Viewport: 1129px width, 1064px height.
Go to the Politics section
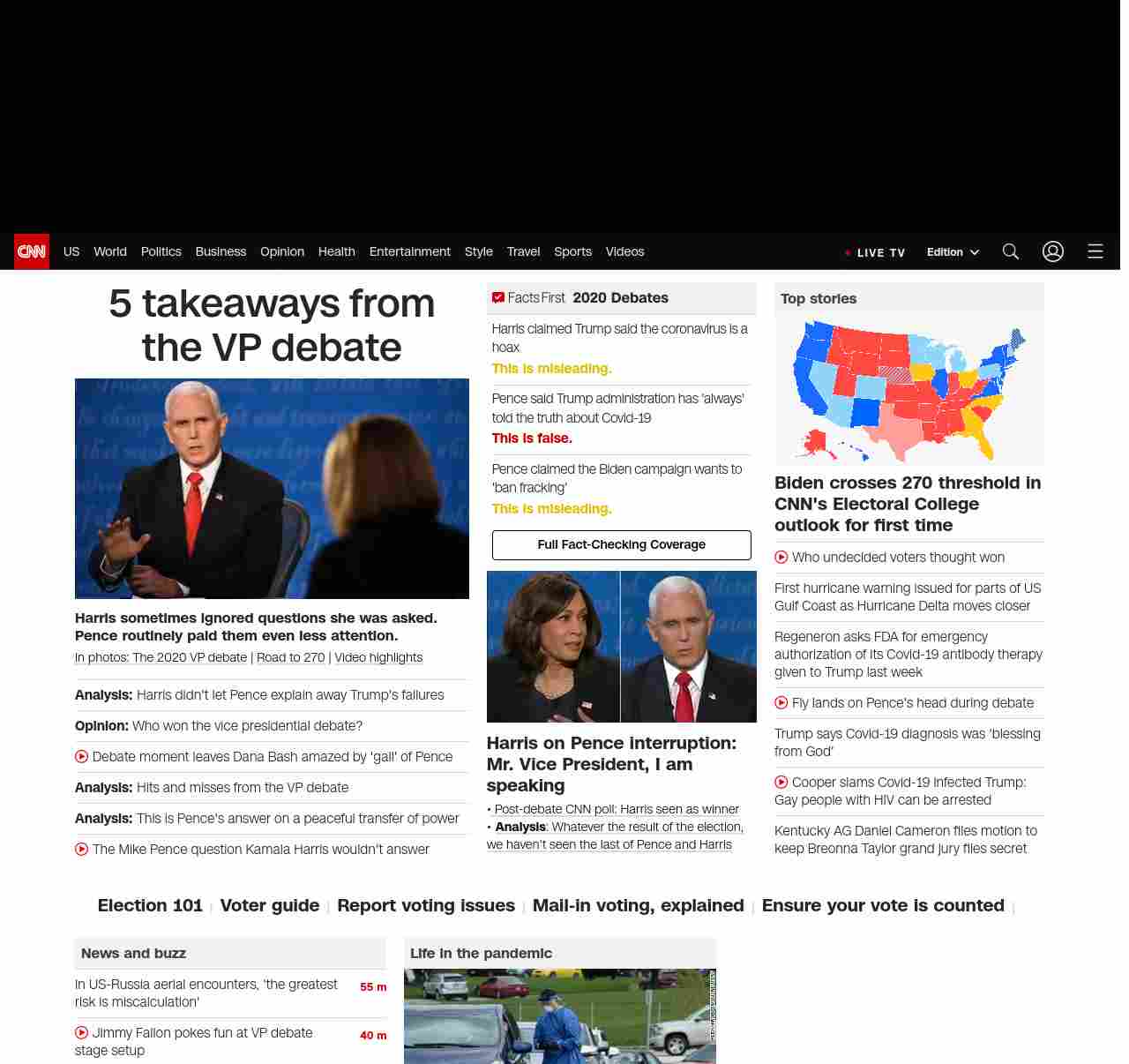tap(161, 251)
